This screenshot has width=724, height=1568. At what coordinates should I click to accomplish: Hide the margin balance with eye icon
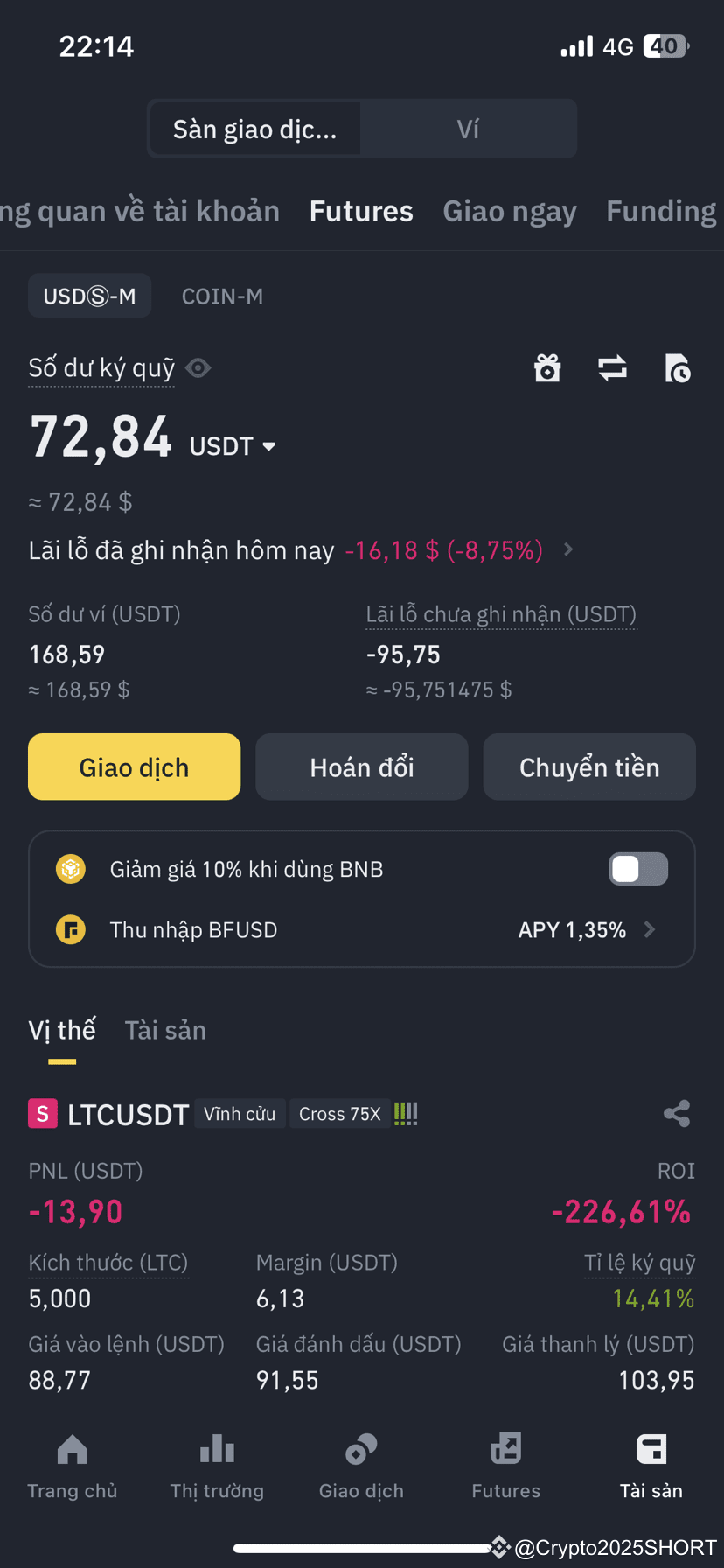[198, 368]
